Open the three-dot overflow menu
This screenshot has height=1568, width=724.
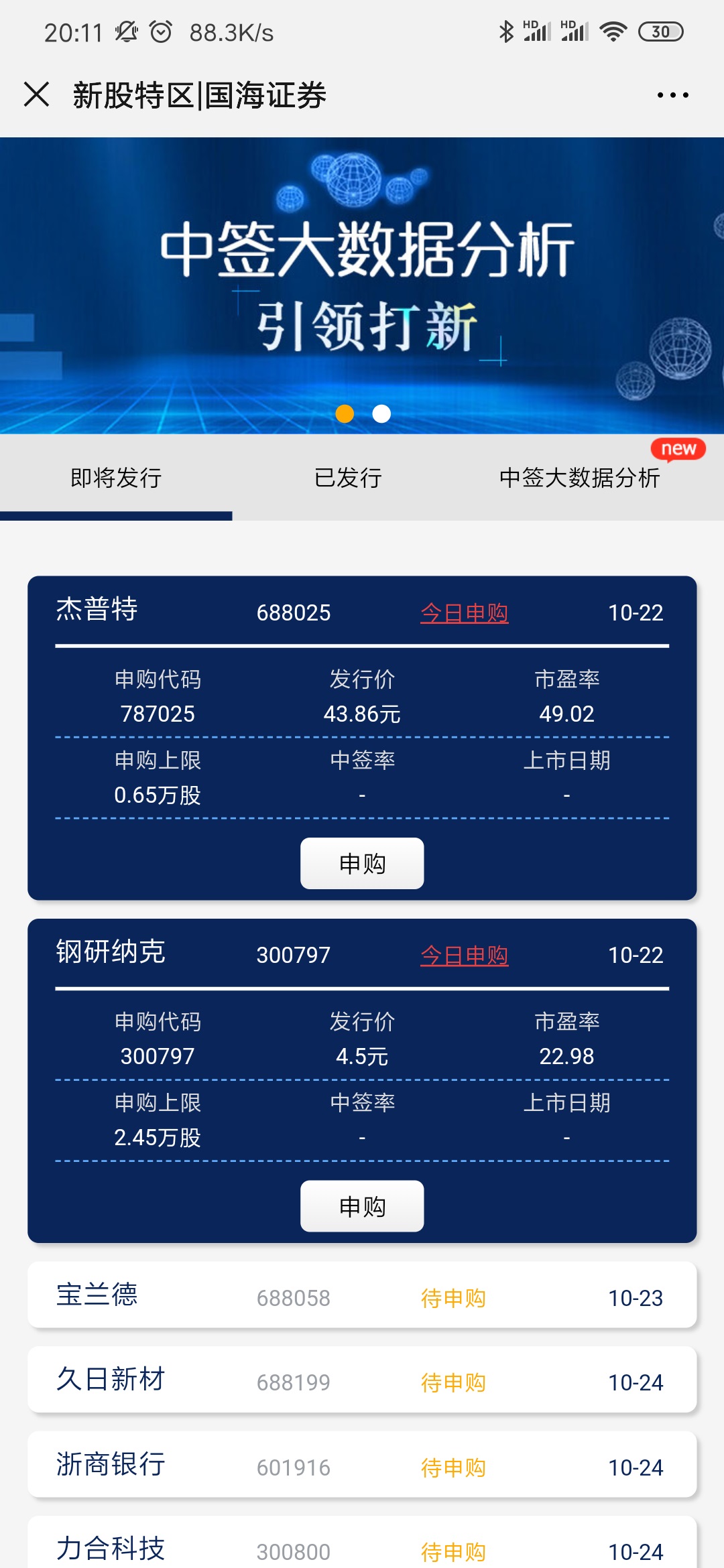(672, 95)
